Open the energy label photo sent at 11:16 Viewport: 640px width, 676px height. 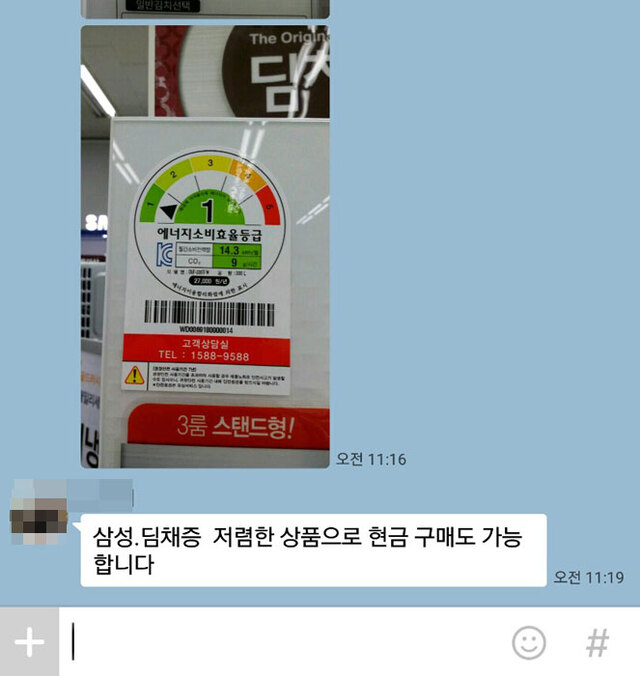tap(205, 247)
